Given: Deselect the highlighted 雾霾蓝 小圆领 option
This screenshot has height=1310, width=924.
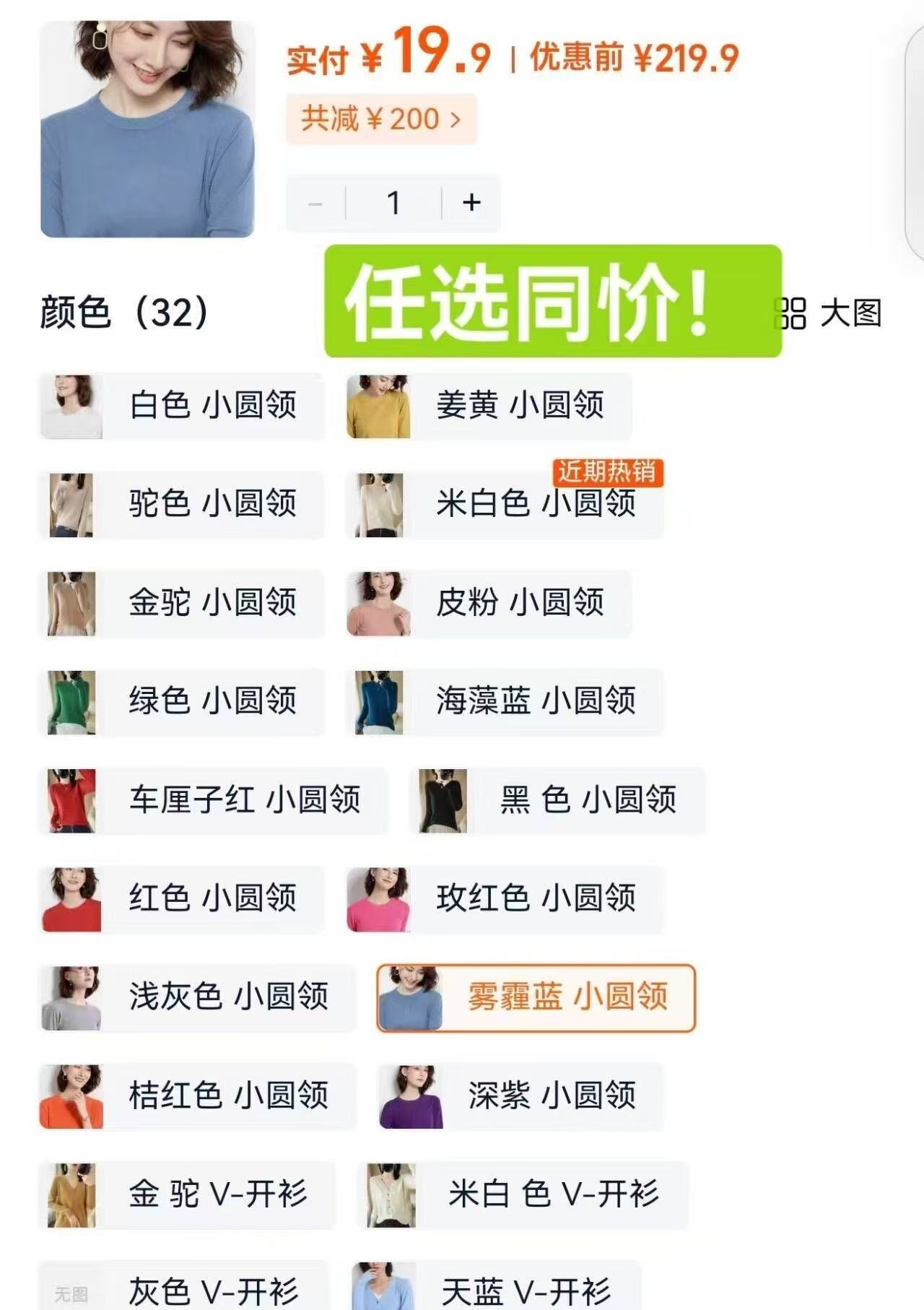Looking at the screenshot, I should (534, 998).
